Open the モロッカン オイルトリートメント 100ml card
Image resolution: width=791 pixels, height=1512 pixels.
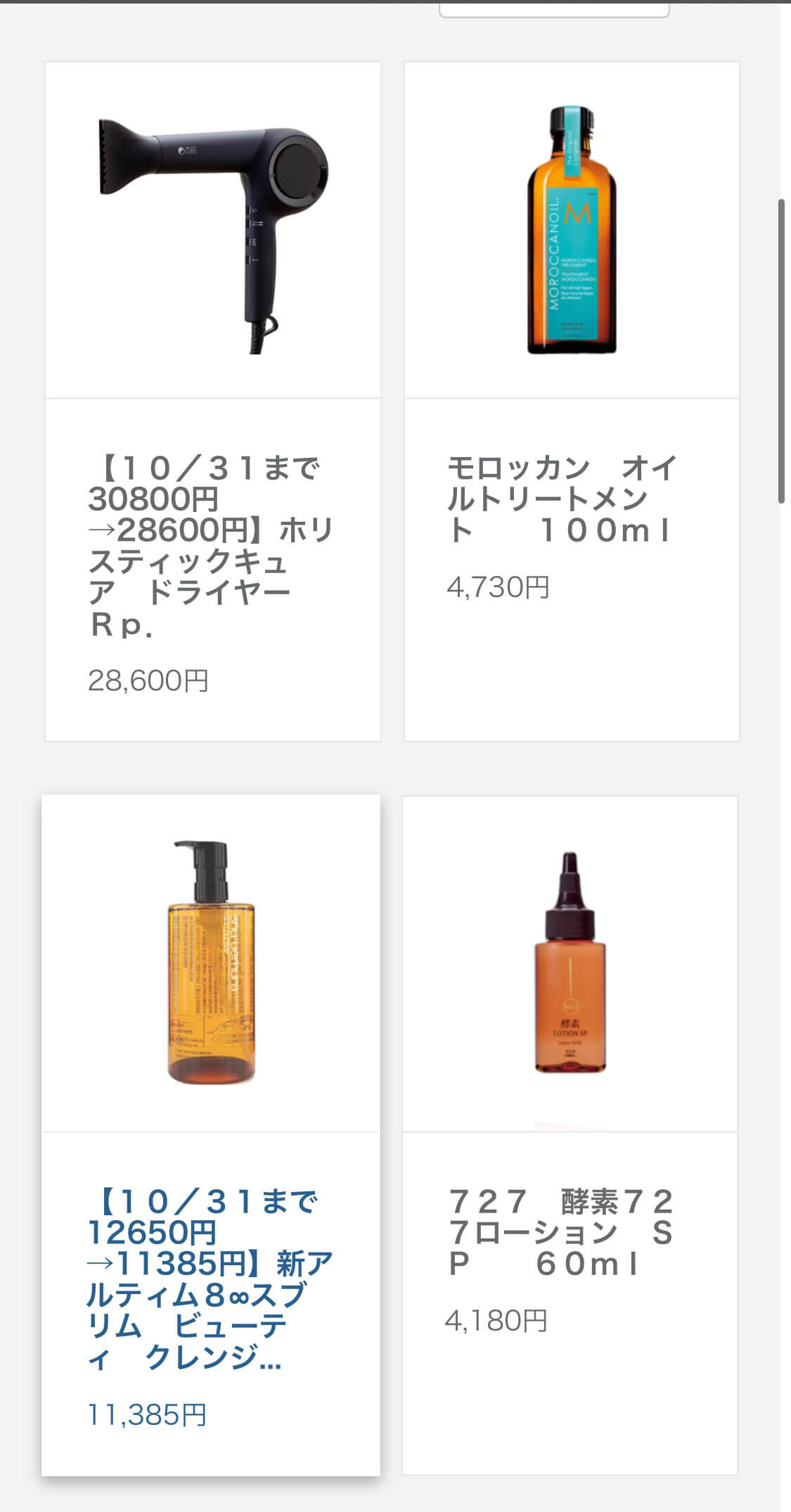coord(572,402)
